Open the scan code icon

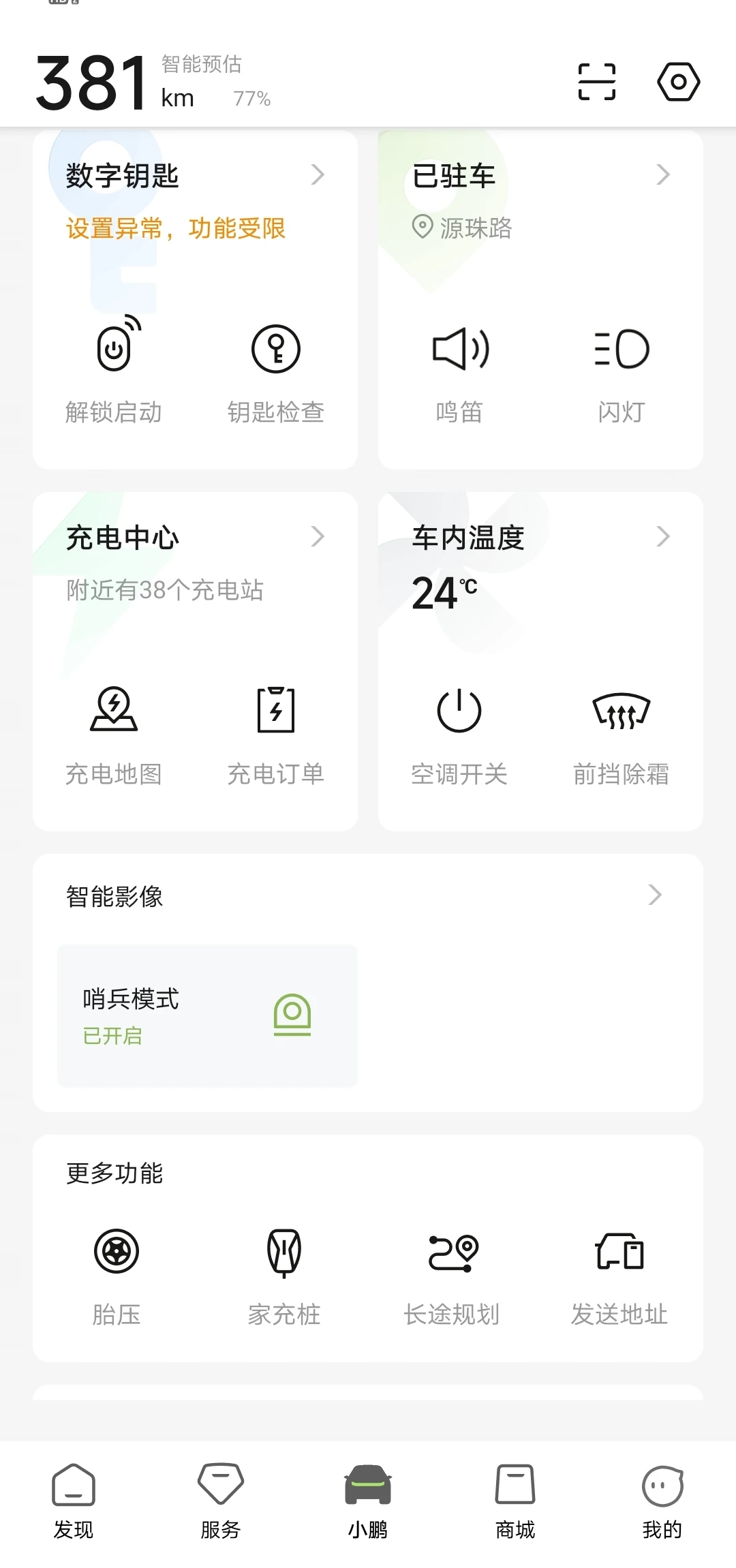coord(597,82)
